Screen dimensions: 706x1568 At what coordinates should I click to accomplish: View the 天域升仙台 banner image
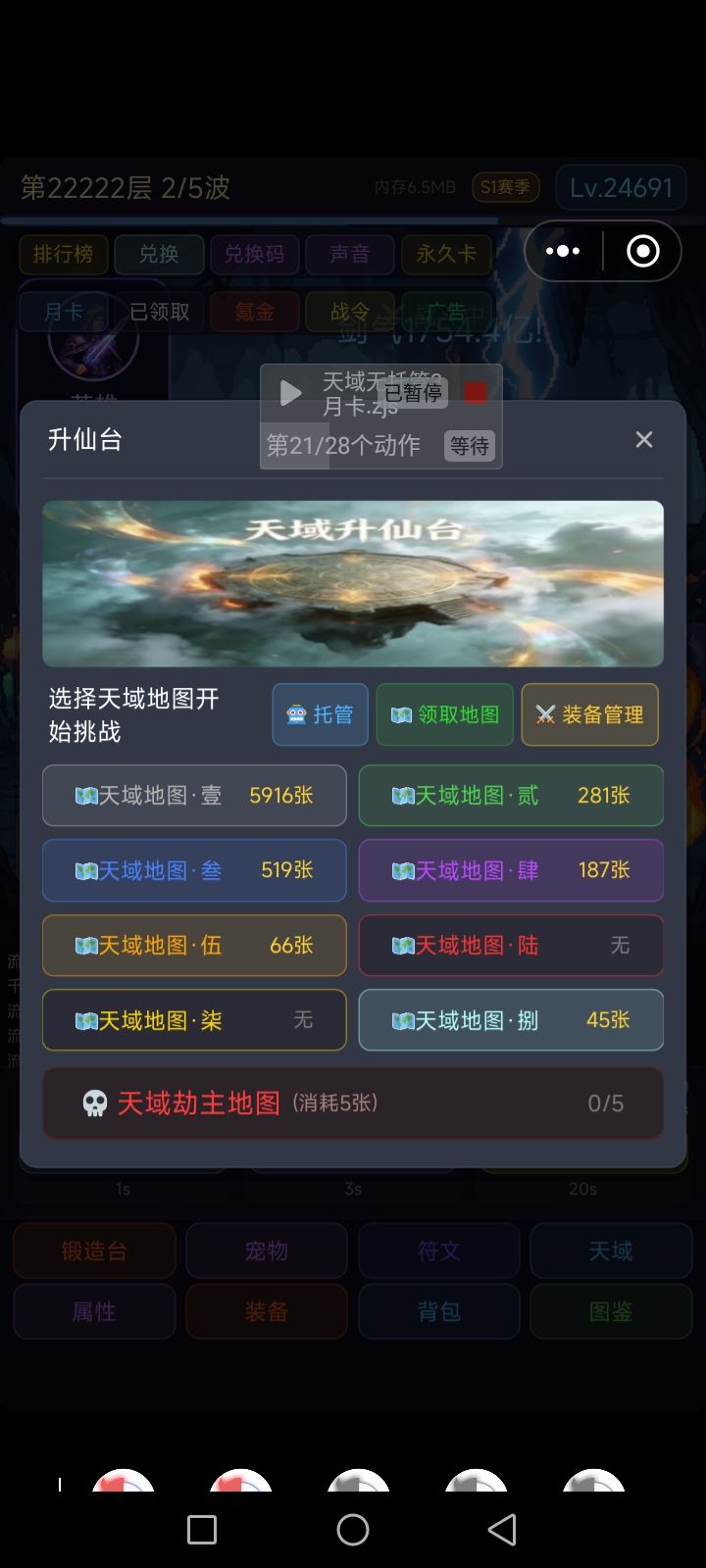coord(353,583)
